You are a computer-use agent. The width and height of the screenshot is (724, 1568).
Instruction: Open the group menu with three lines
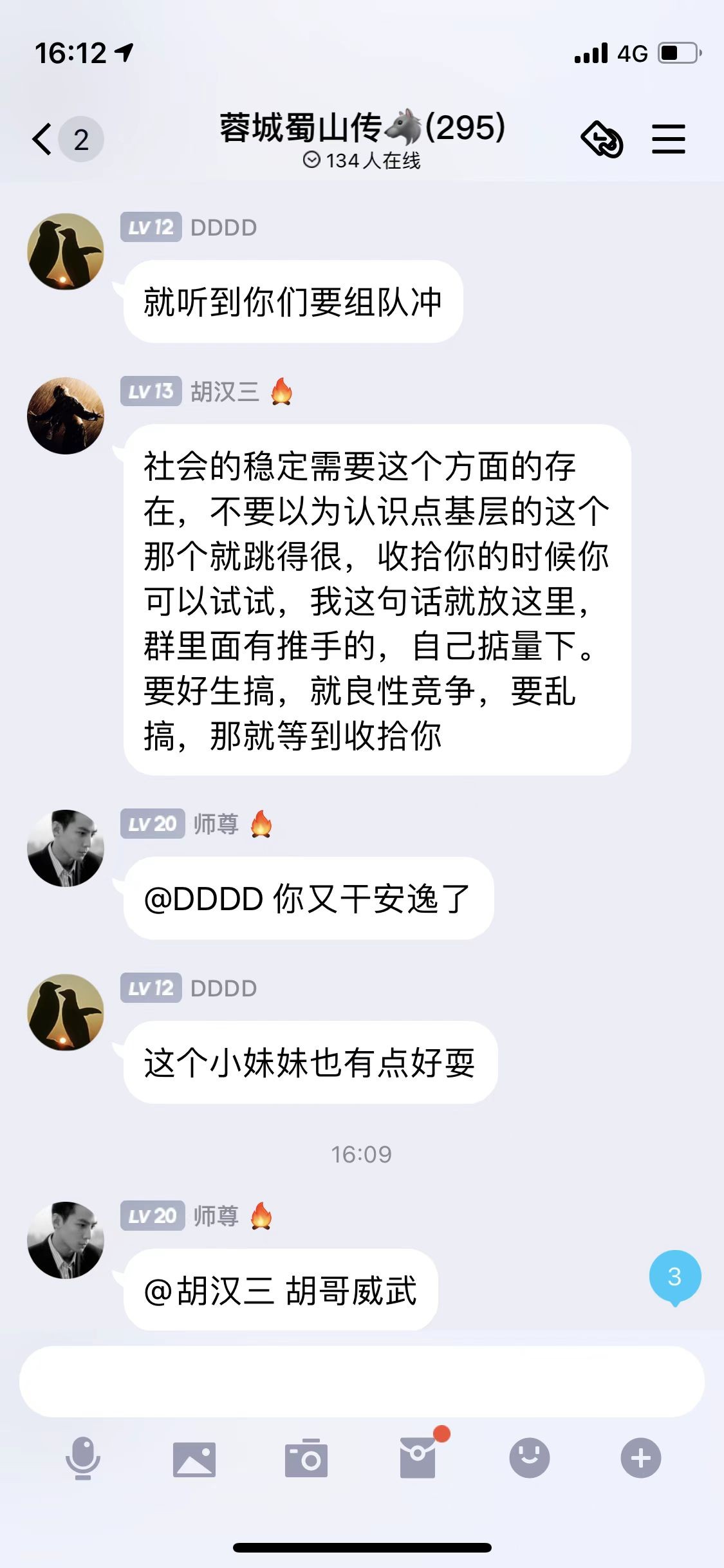click(x=668, y=140)
